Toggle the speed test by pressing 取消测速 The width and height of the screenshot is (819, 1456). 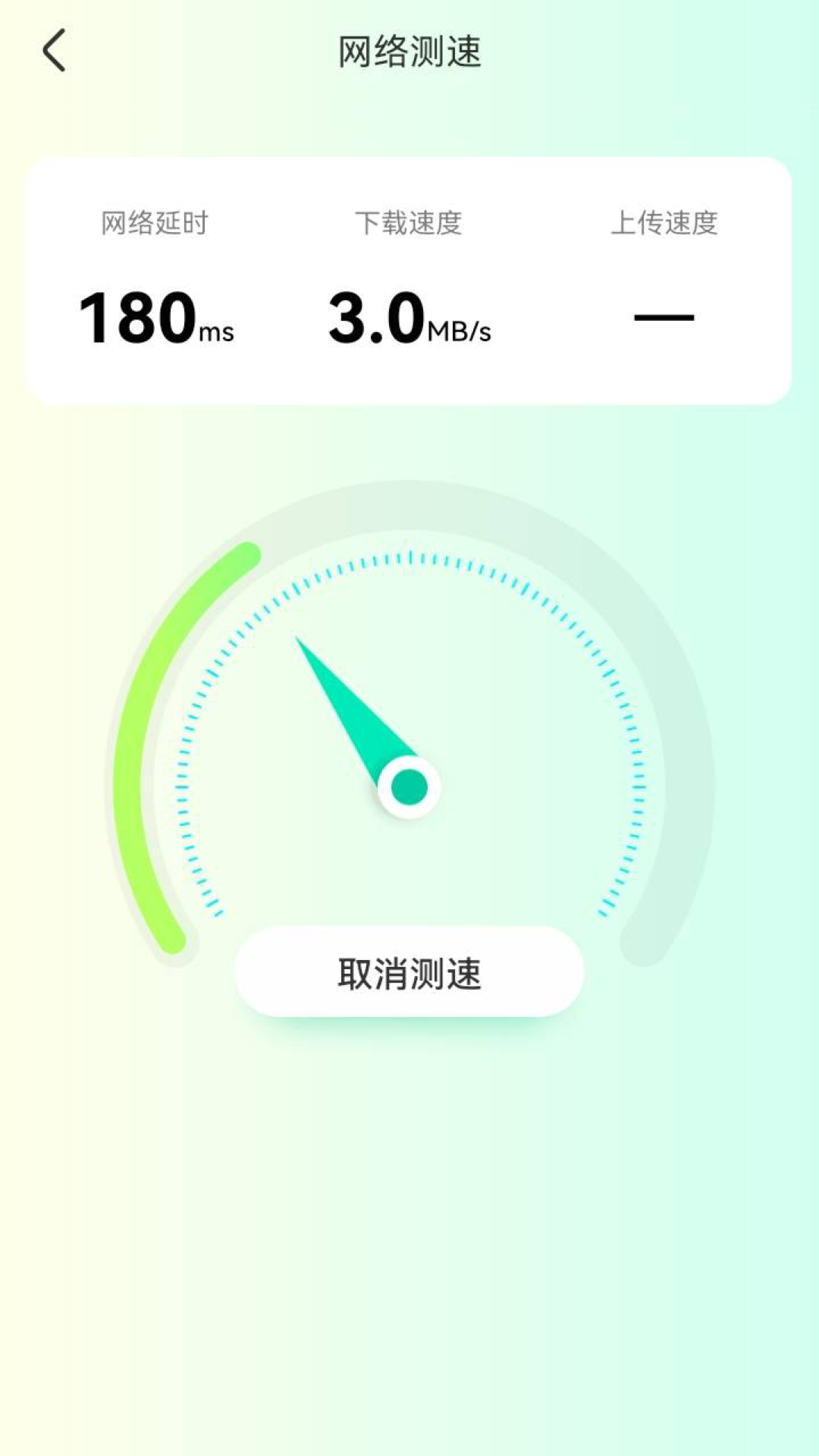click(409, 974)
